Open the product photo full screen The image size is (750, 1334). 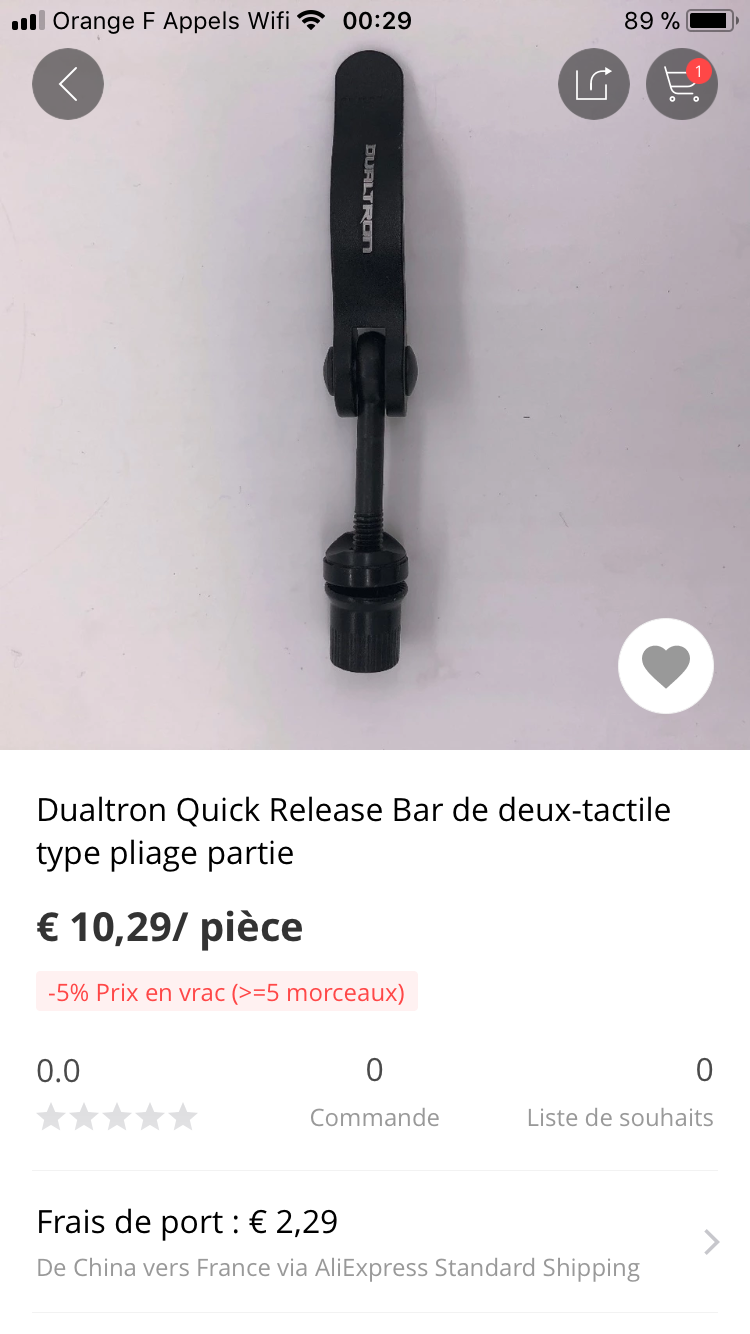pos(375,375)
